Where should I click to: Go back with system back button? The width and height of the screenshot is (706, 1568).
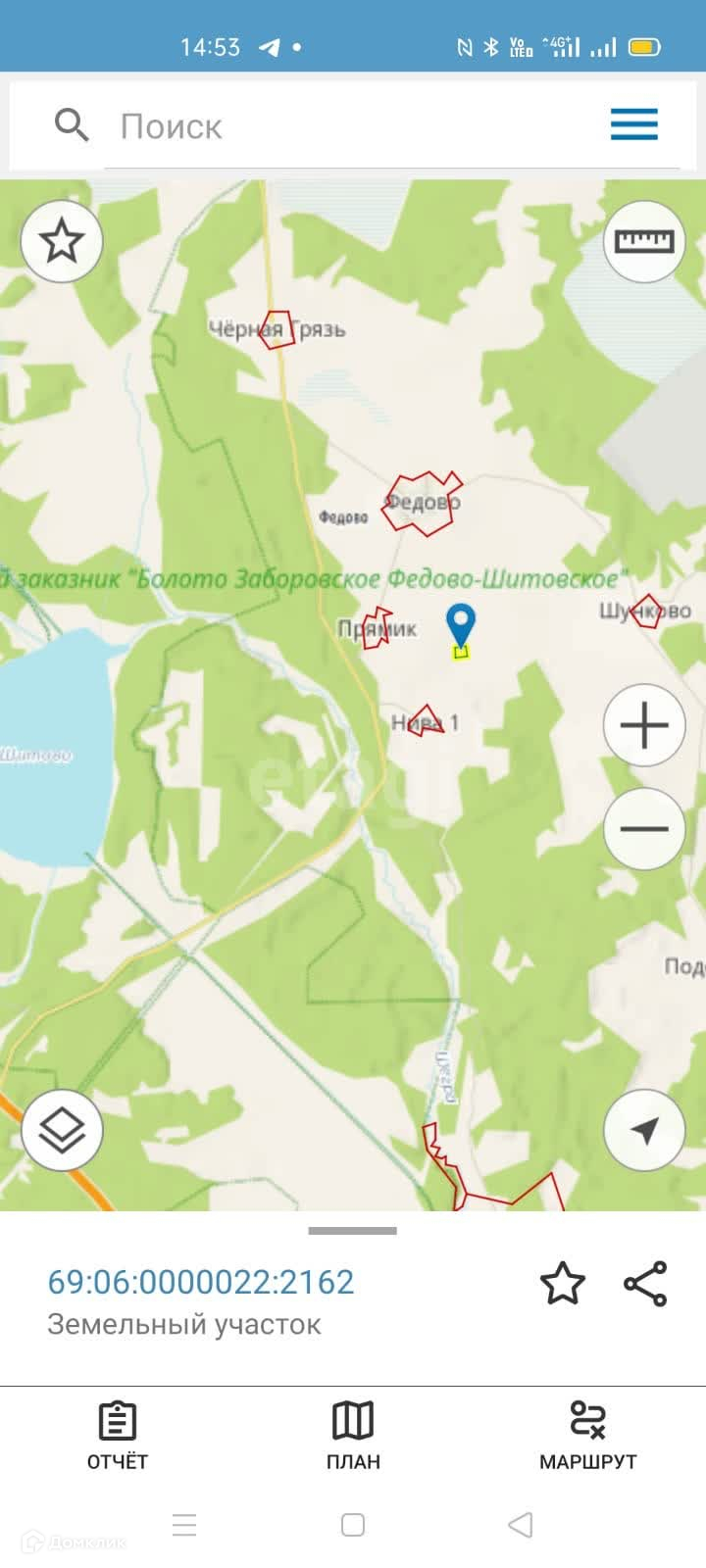521,1525
